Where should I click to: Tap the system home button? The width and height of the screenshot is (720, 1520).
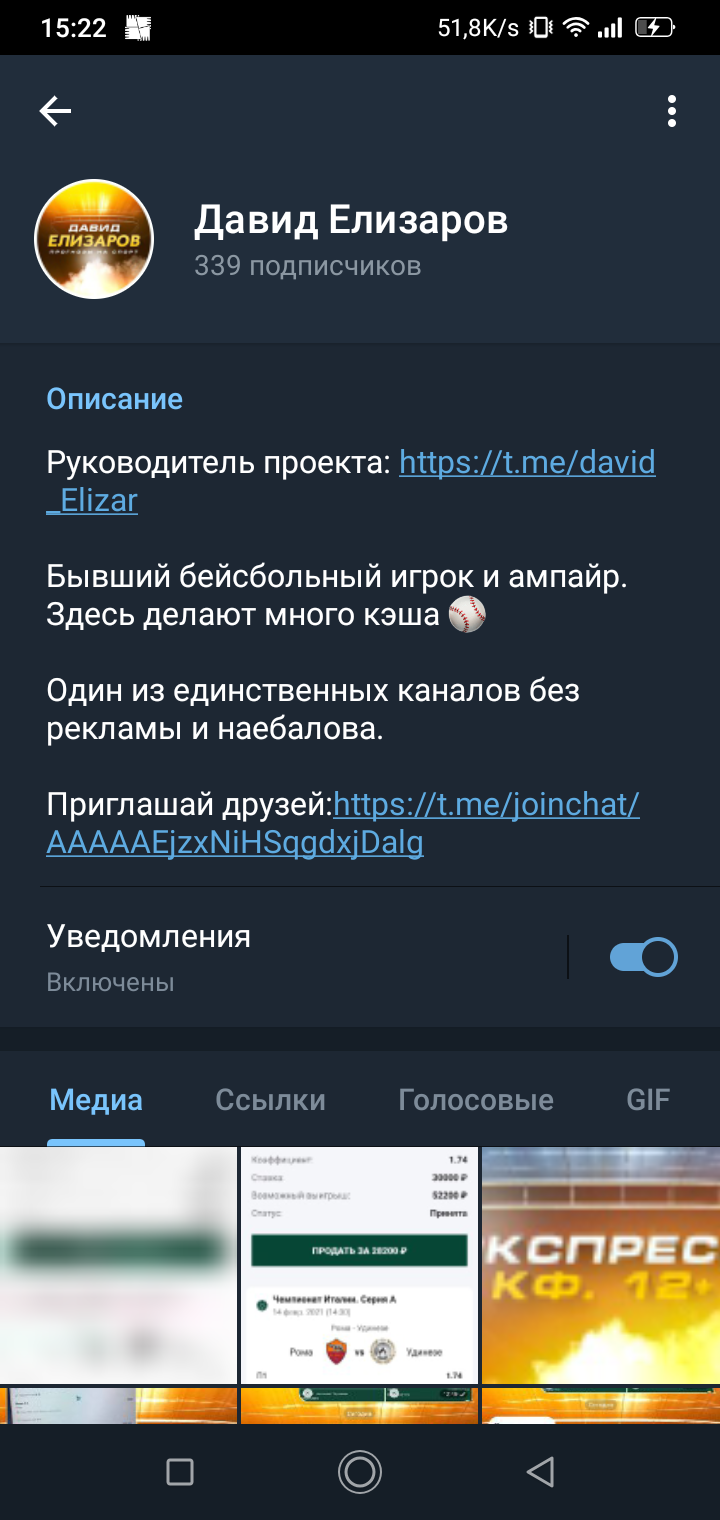point(360,1471)
